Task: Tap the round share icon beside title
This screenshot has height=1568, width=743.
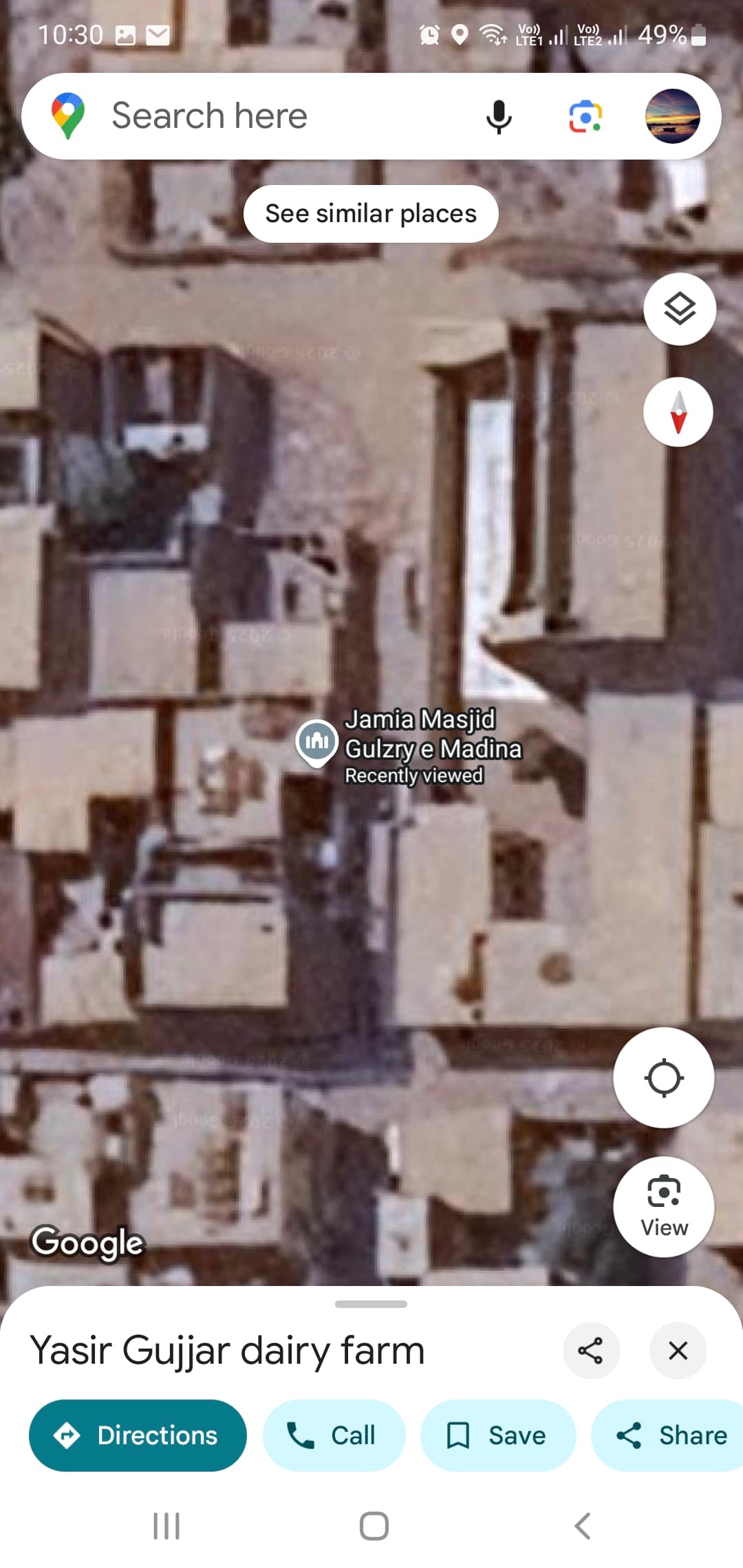Action: pos(591,1350)
